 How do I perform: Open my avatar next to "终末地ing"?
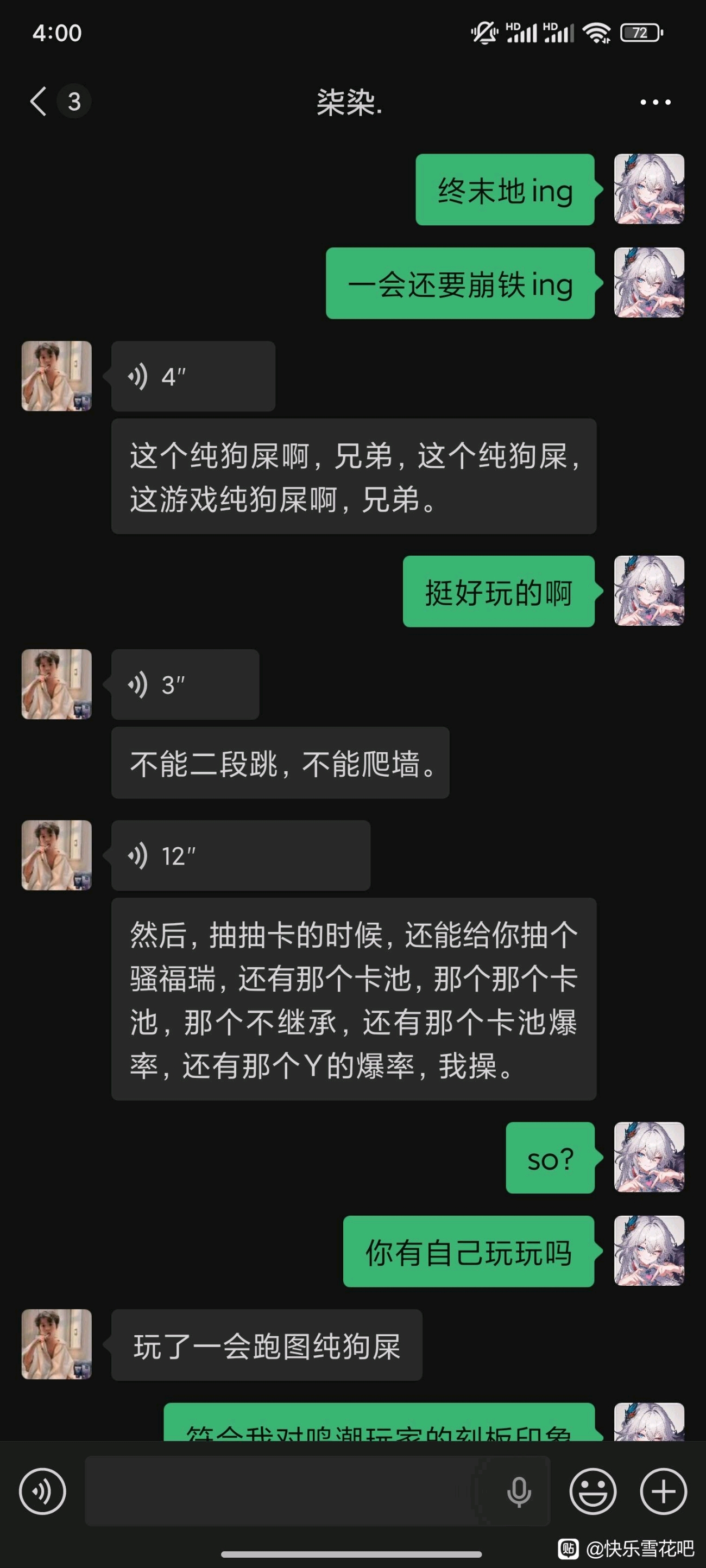coord(649,189)
